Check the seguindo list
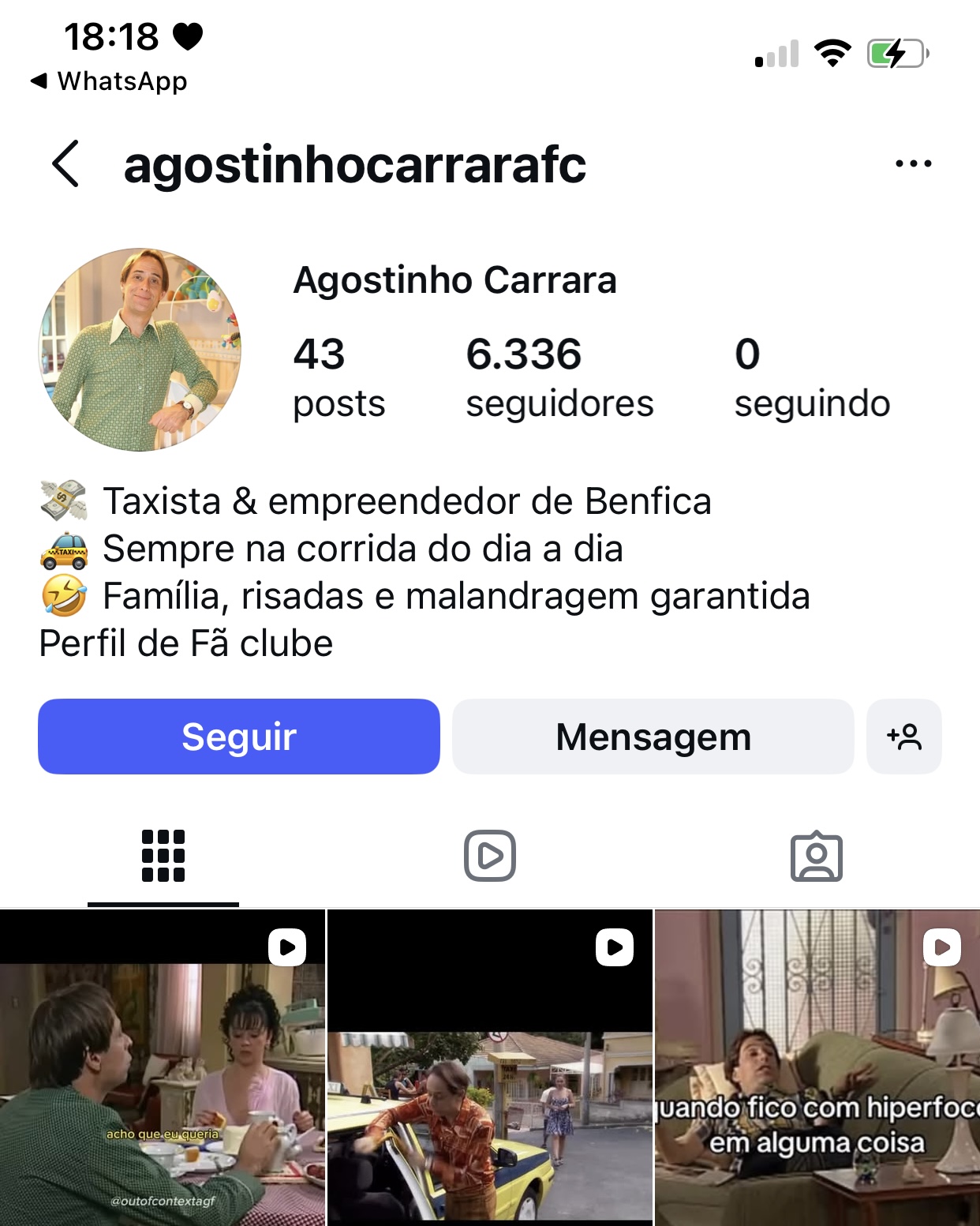 click(x=813, y=377)
